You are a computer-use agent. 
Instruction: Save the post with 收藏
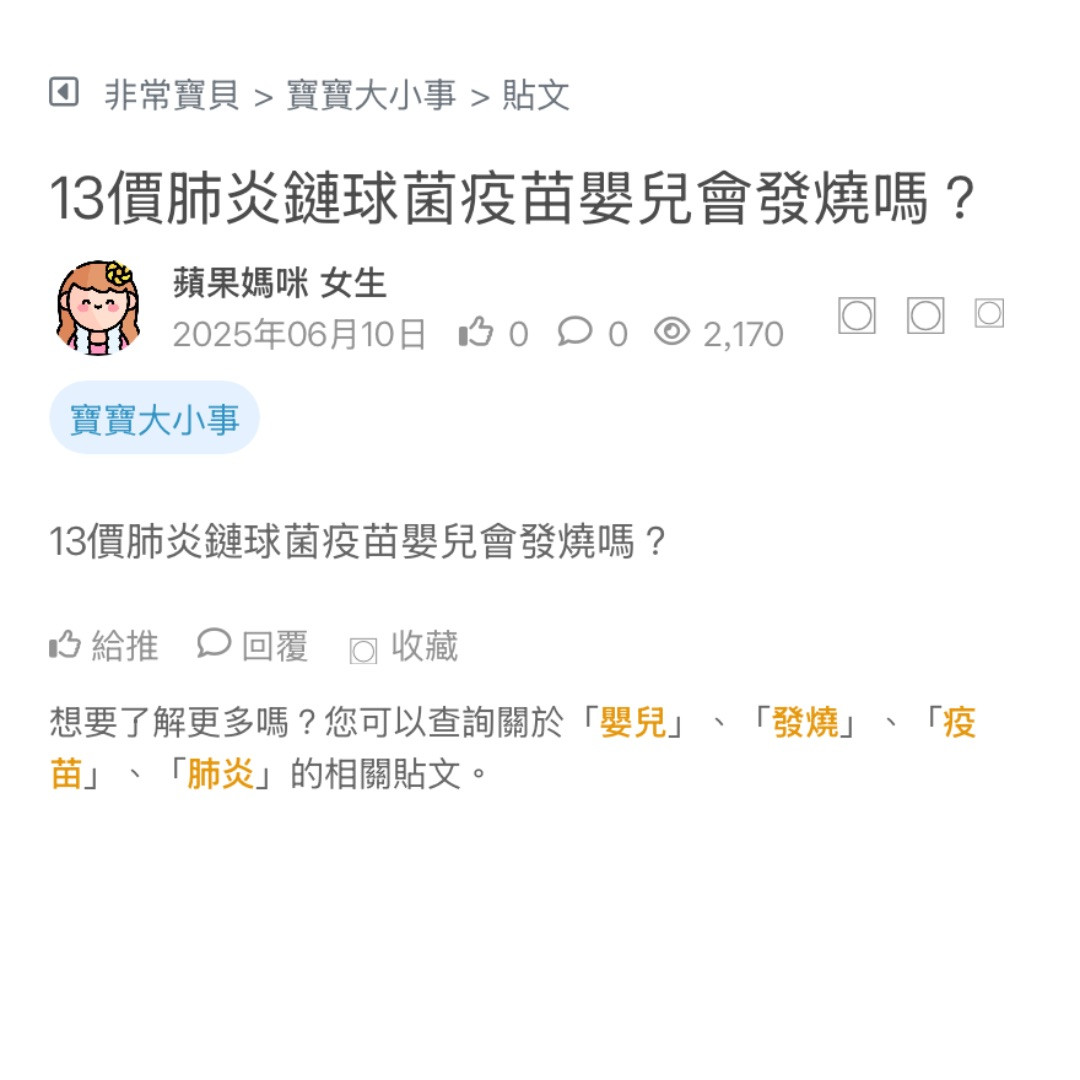point(404,647)
